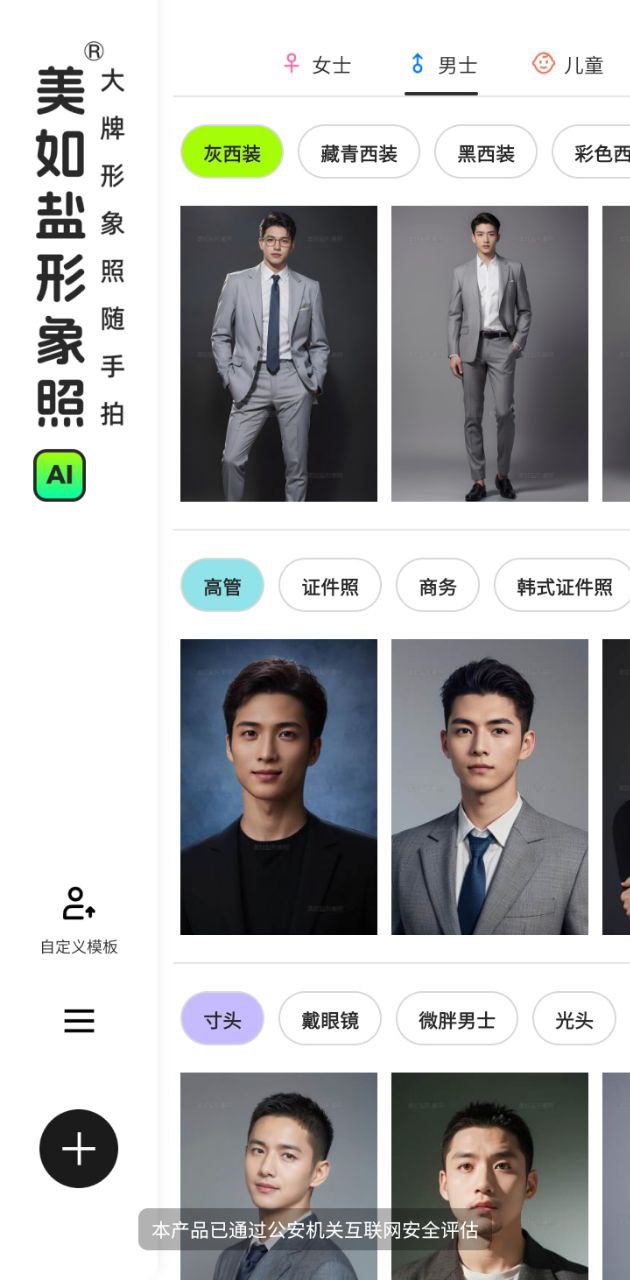Screen dimensions: 630x1280
Task: Select the 男士 tab
Action: coord(443,65)
